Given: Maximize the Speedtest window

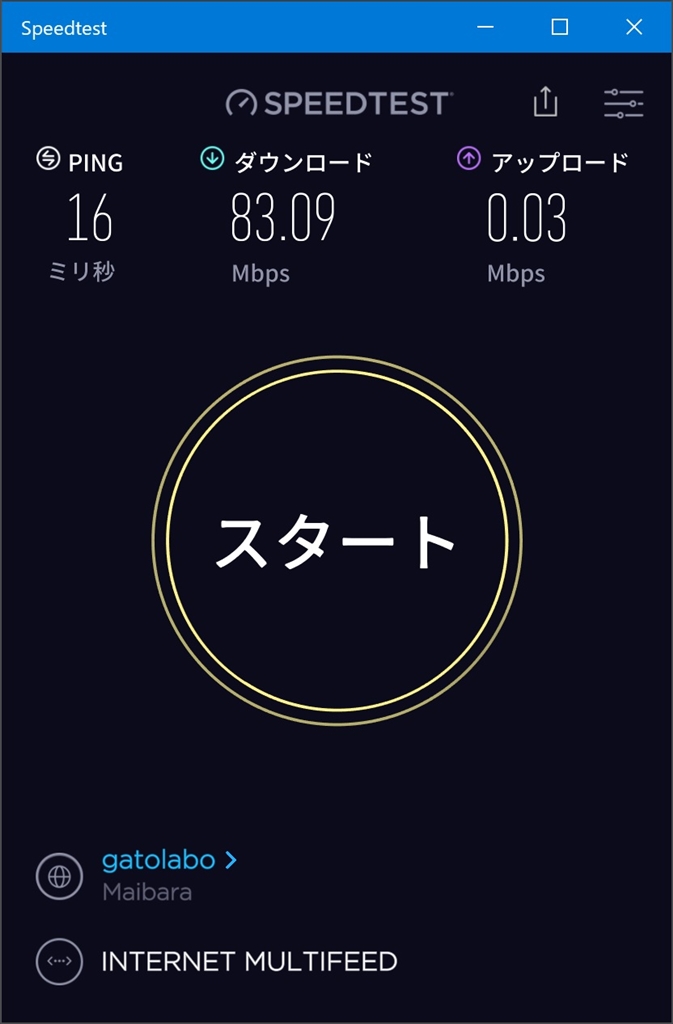Looking at the screenshot, I should click(560, 27).
